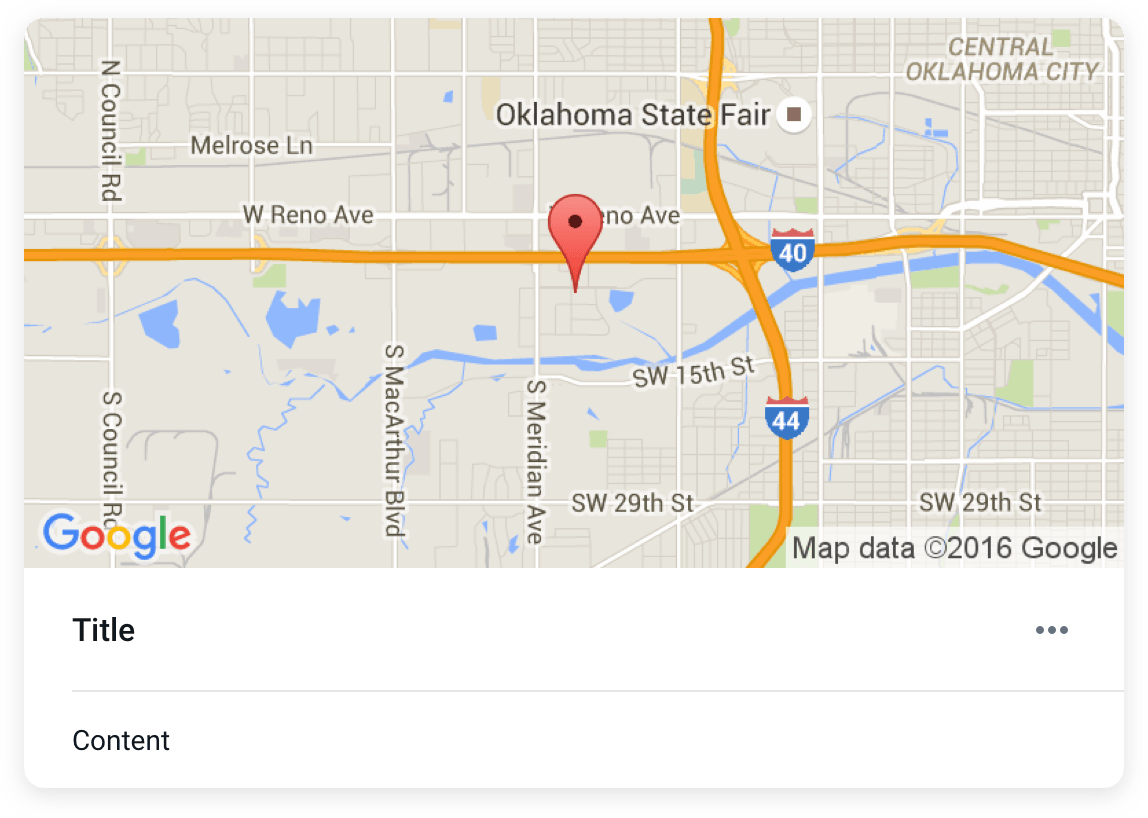Tap the red location pin on map

pos(575,227)
